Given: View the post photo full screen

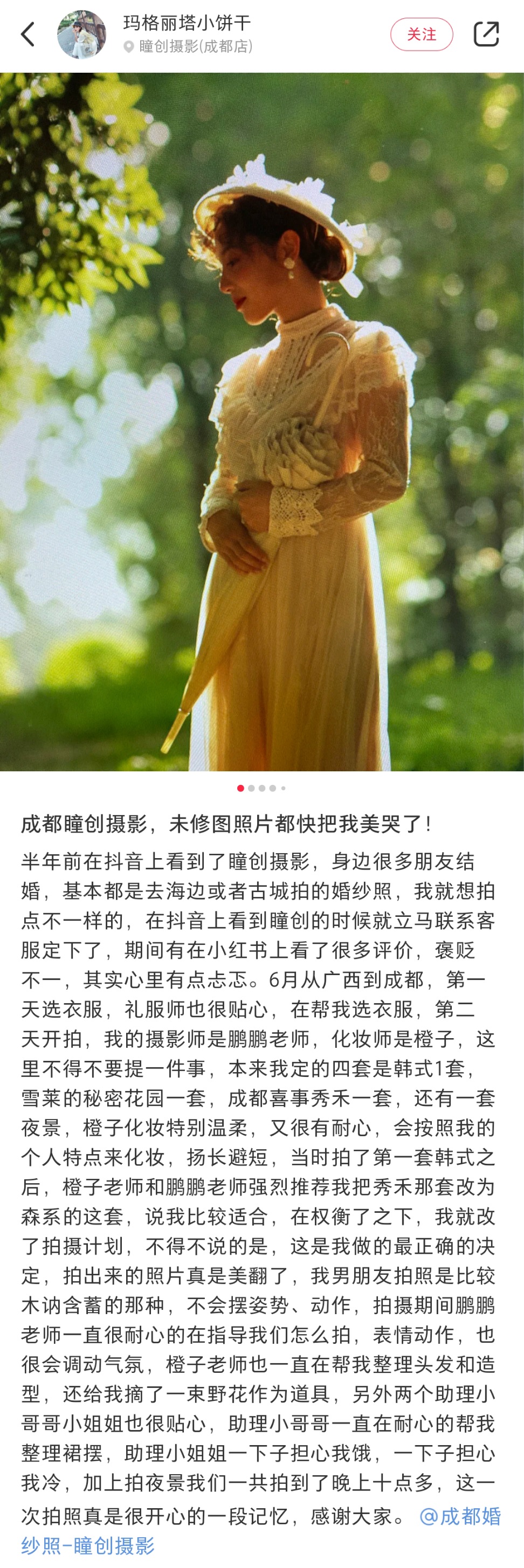Looking at the screenshot, I should (261, 421).
